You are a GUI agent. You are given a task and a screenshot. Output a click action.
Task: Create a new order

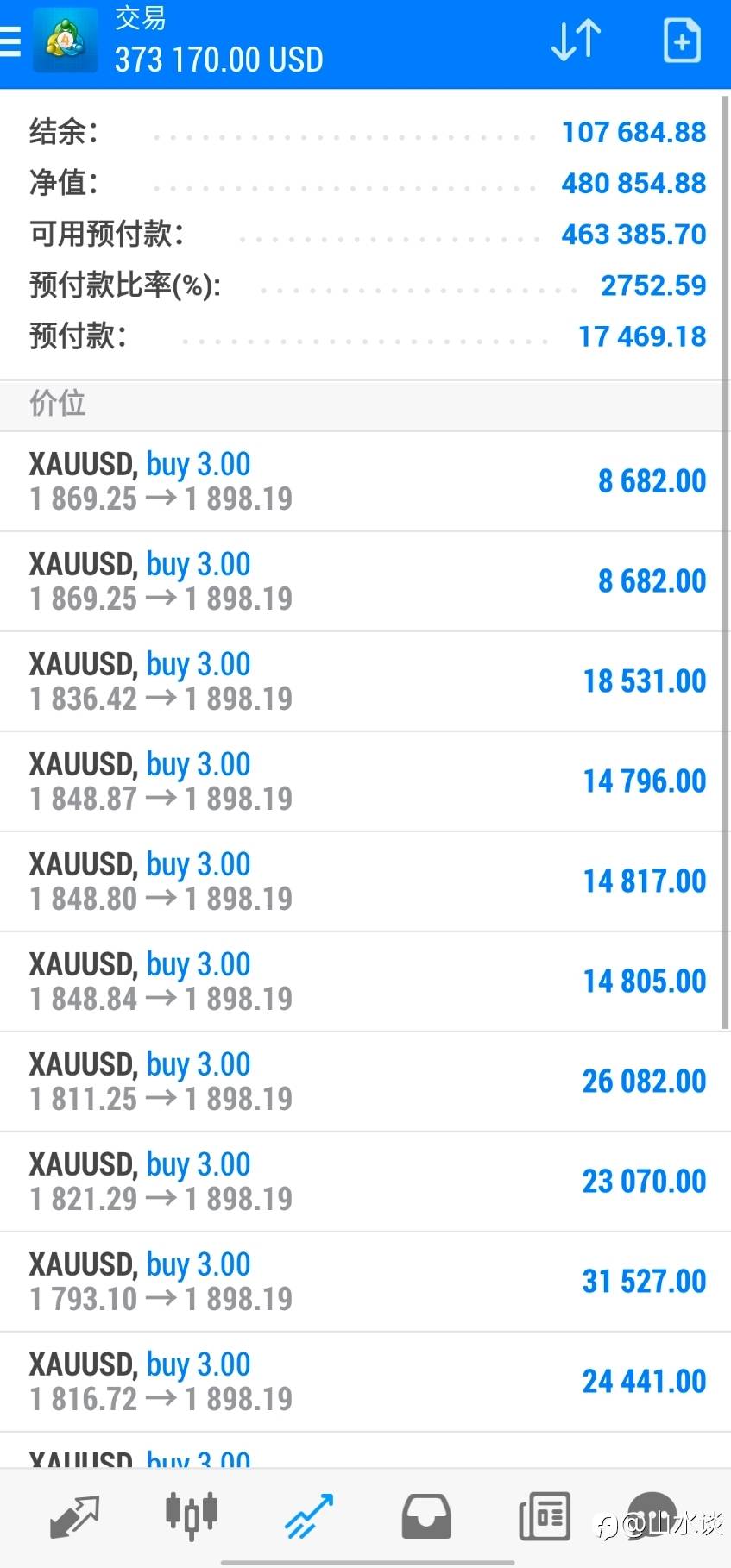[x=682, y=41]
